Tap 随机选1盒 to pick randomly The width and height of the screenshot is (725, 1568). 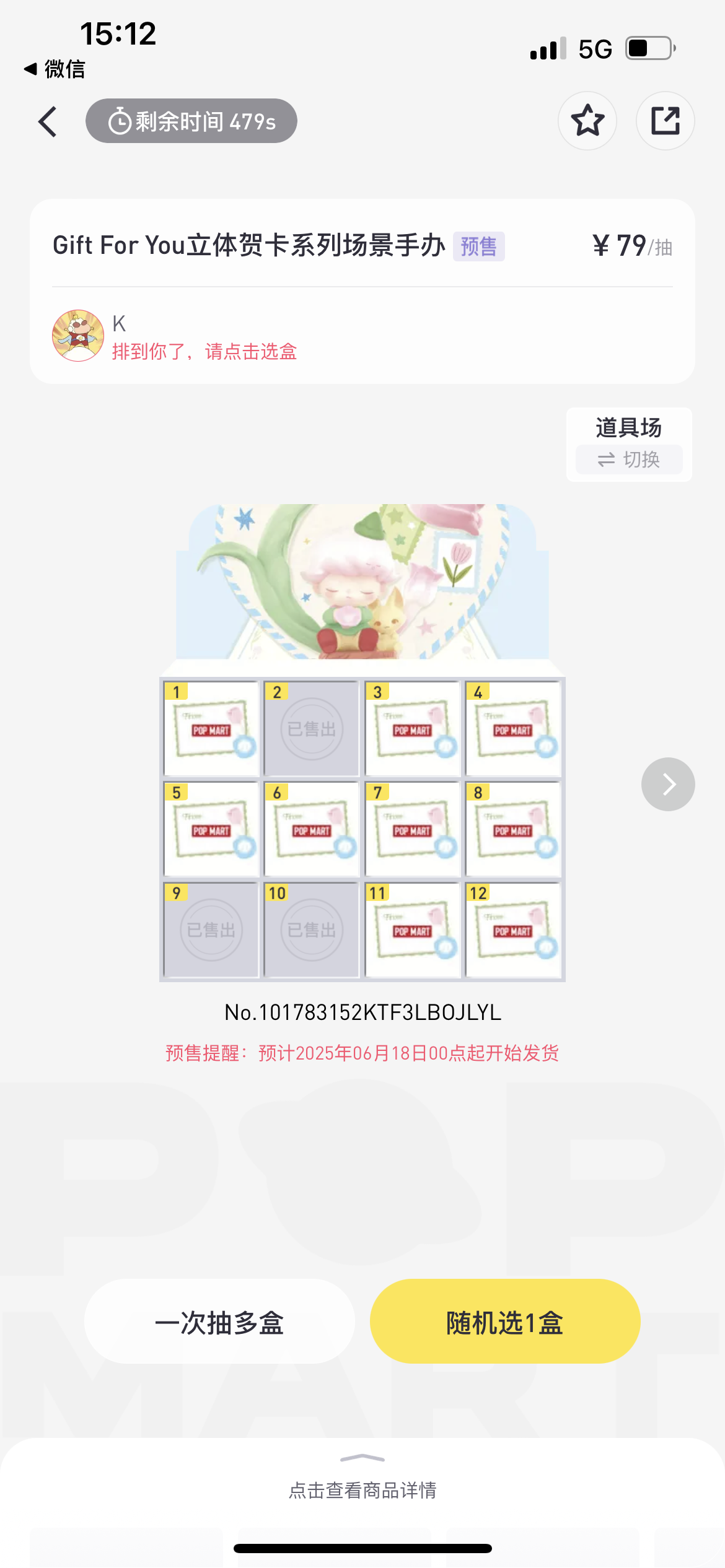pos(504,1321)
